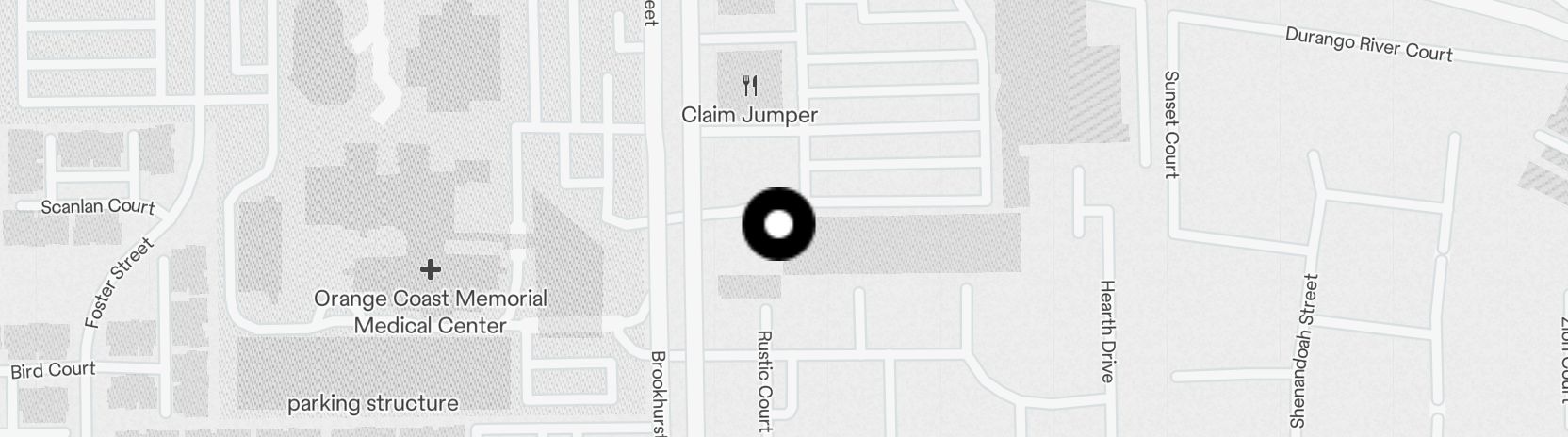Screen dimensions: 1568x437
Task: Select Orange Coast Memorial Medical Center marker
Action: (431, 270)
